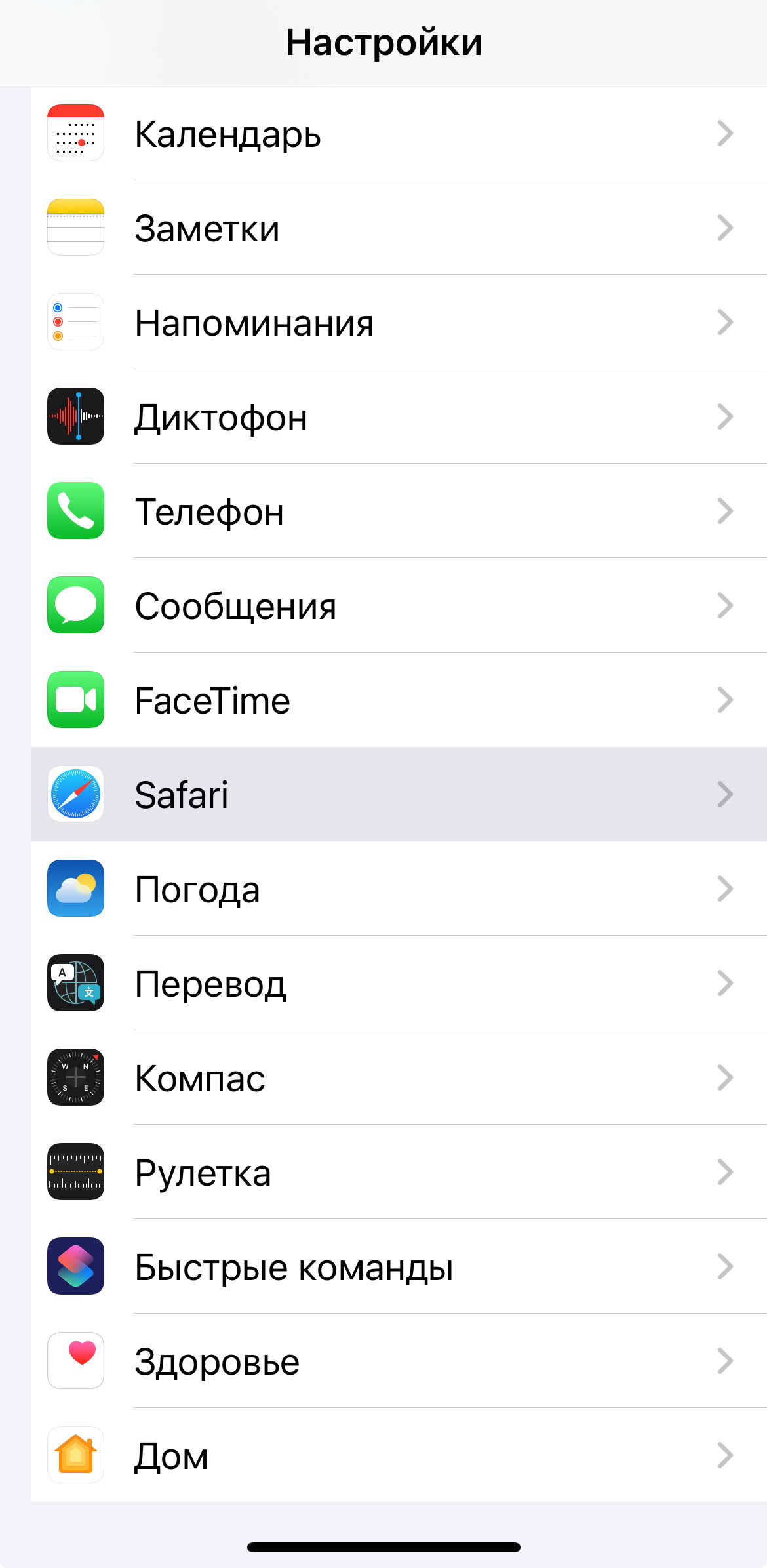767x1568 pixels.
Task: Open Заметки settings row
Action: [399, 228]
